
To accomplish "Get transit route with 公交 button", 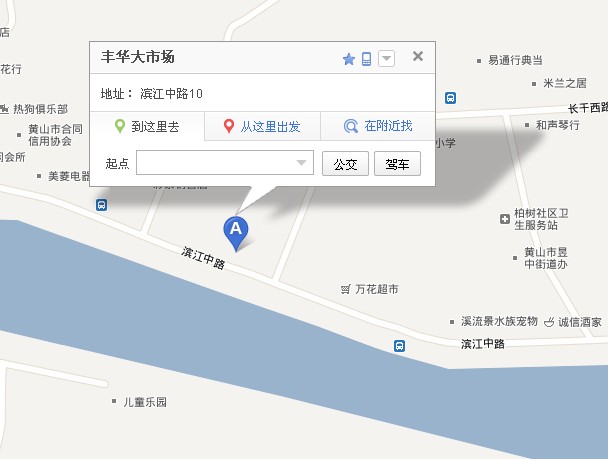I will [x=345, y=164].
